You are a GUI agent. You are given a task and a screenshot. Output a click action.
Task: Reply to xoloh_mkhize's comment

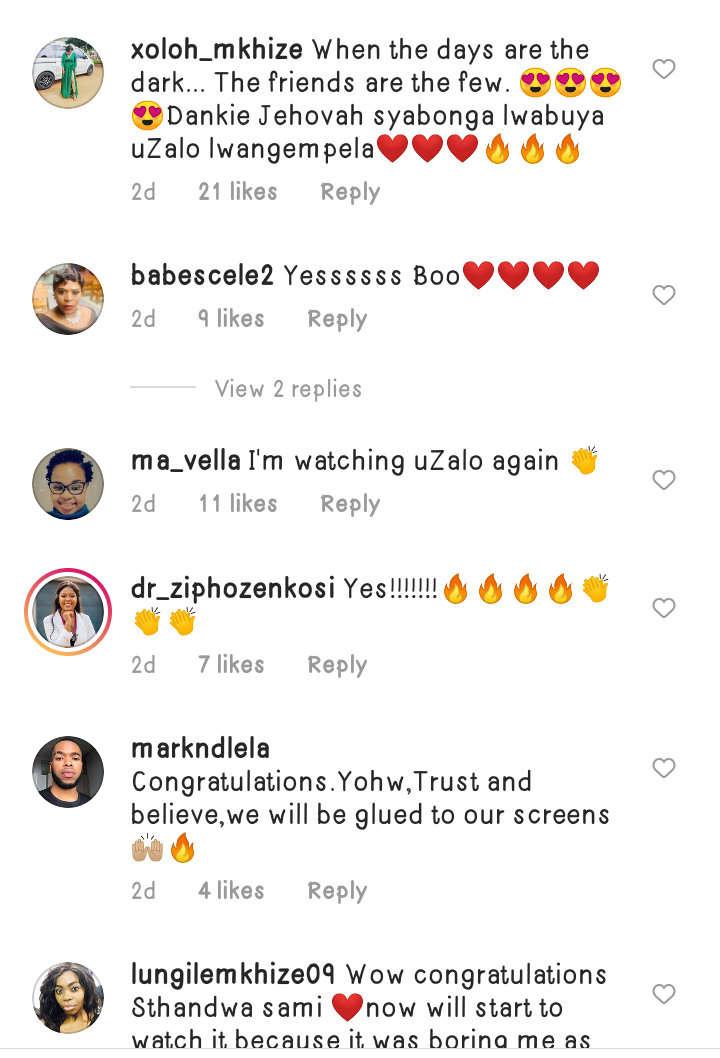(350, 192)
